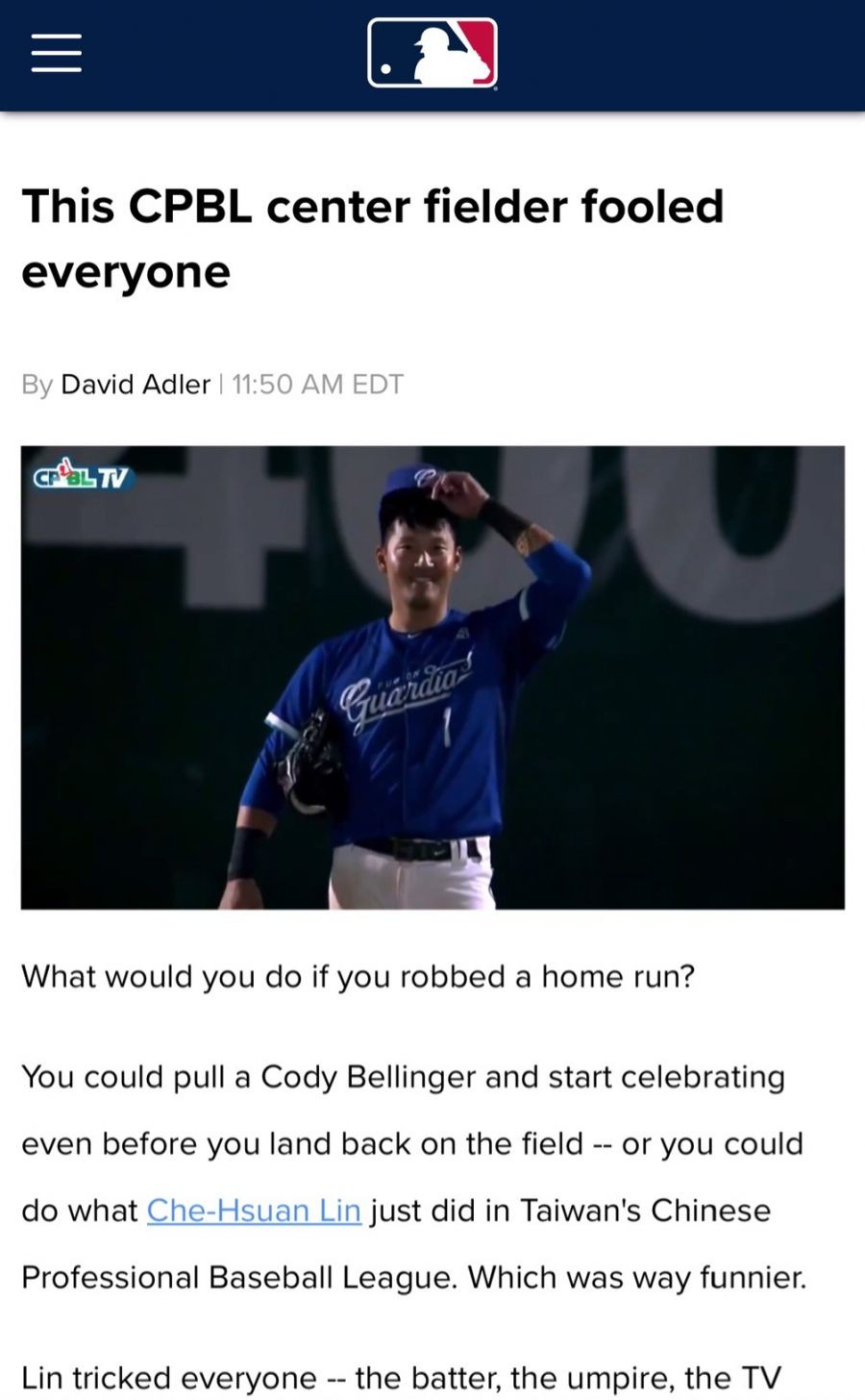Go to MLB home via the logo

point(432,53)
